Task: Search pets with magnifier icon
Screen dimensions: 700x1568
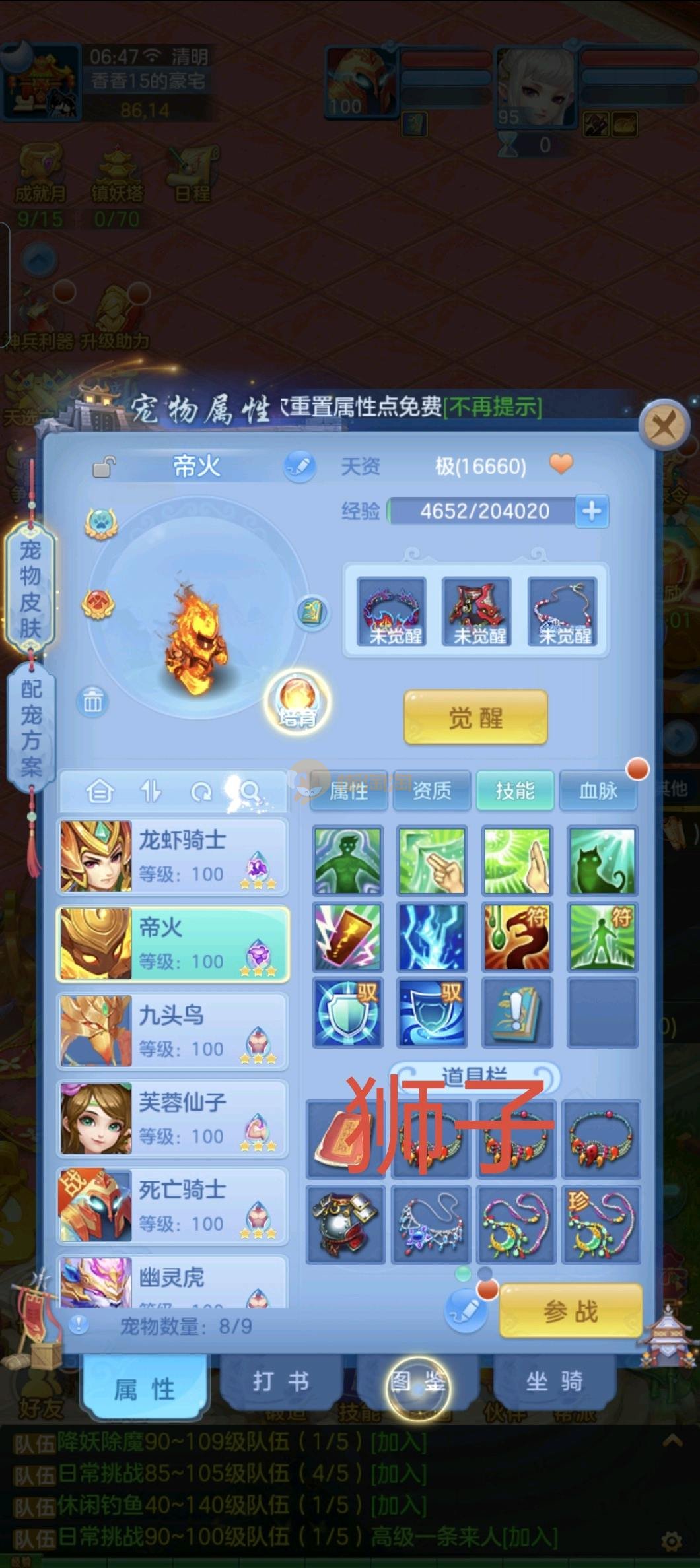Action: (250, 791)
